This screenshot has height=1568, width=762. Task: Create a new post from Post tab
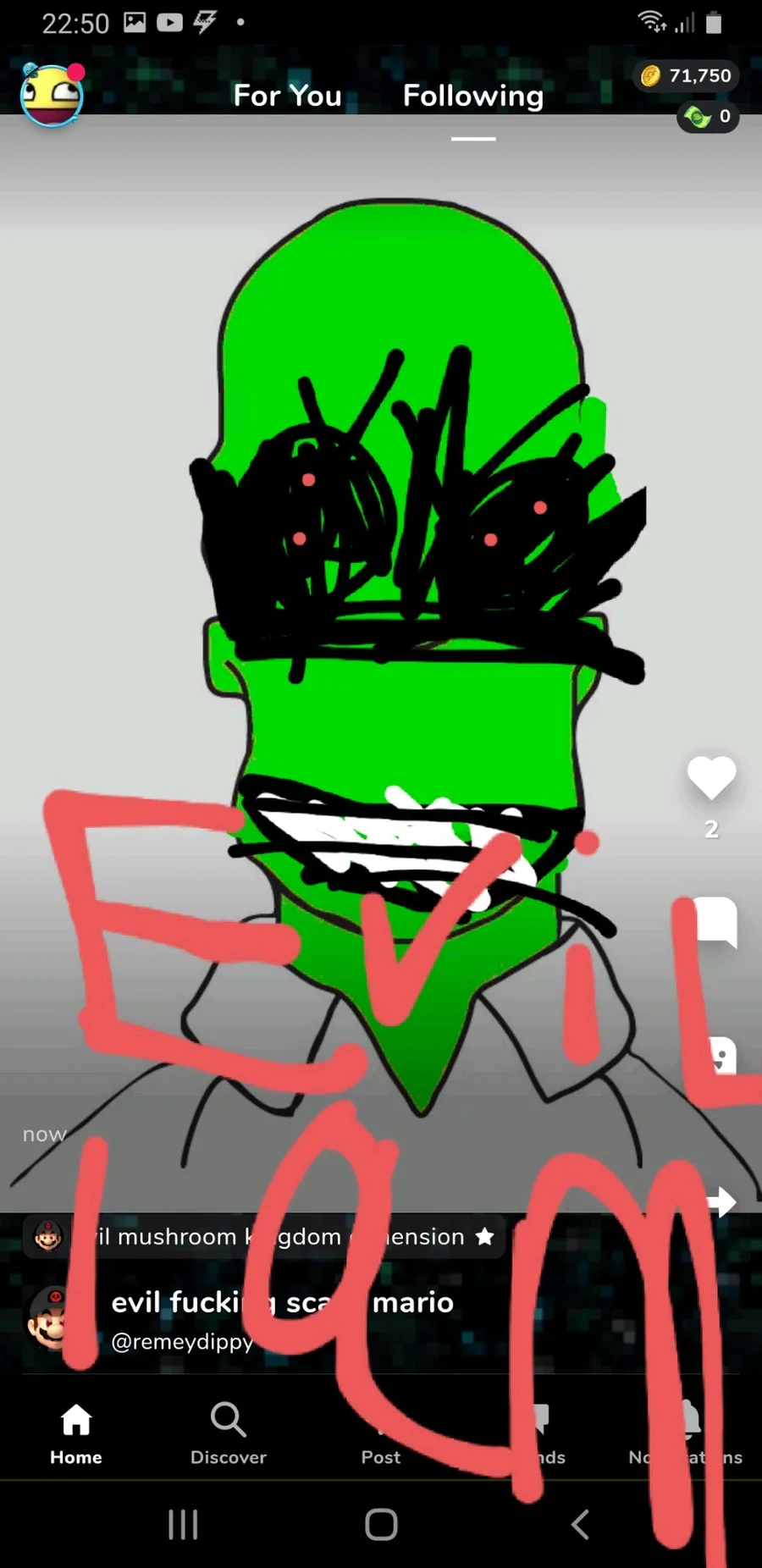(381, 1433)
